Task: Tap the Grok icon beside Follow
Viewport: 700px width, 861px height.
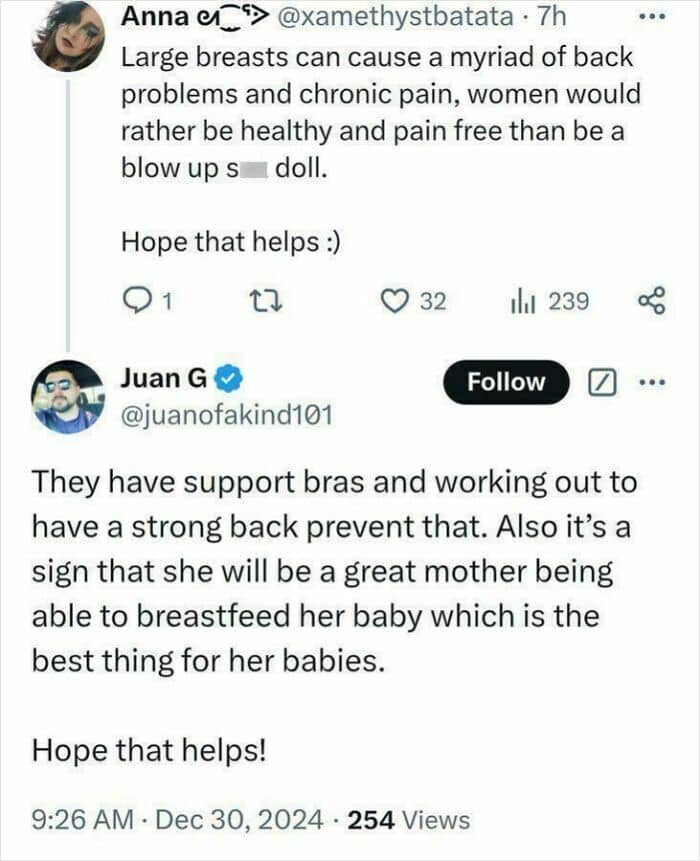Action: 602,383
